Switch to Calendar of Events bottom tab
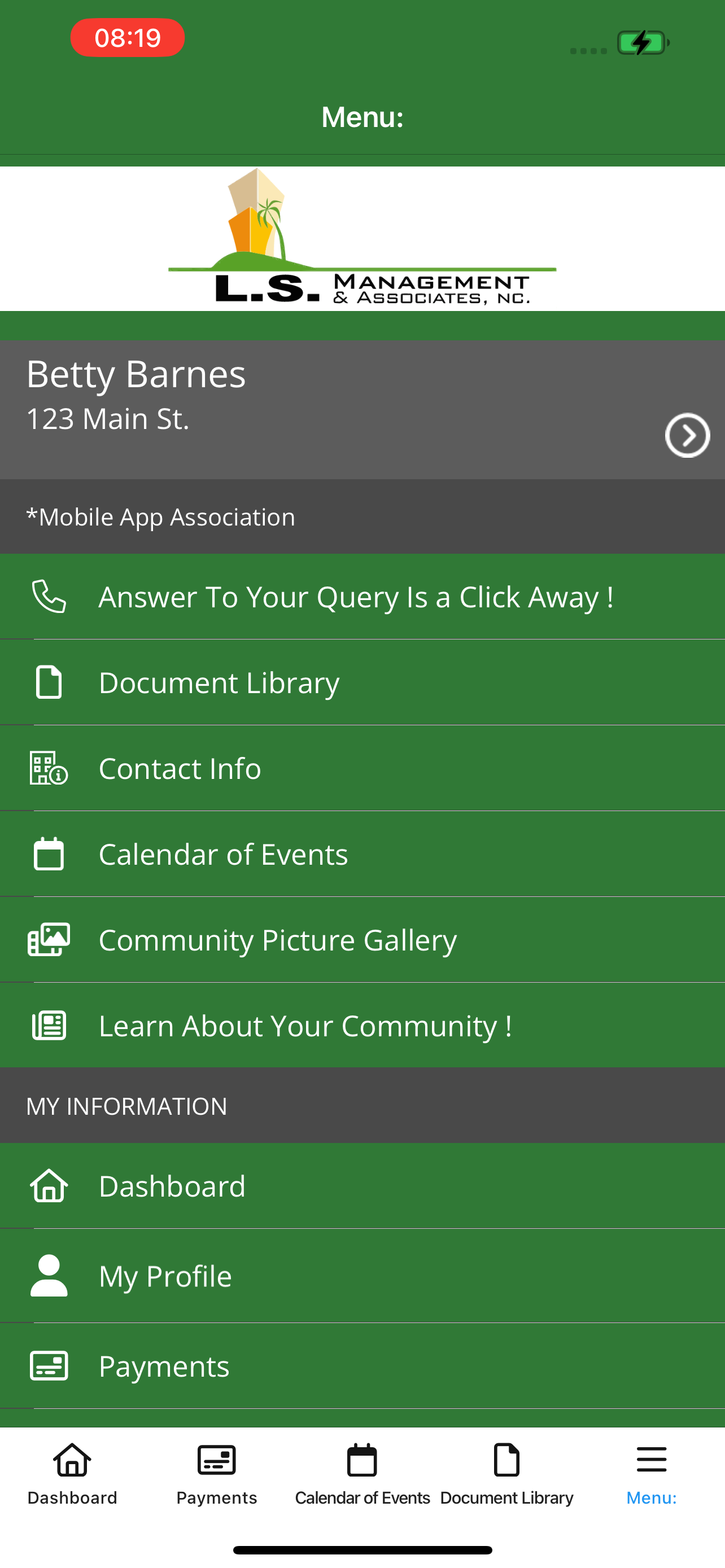 tap(362, 1474)
